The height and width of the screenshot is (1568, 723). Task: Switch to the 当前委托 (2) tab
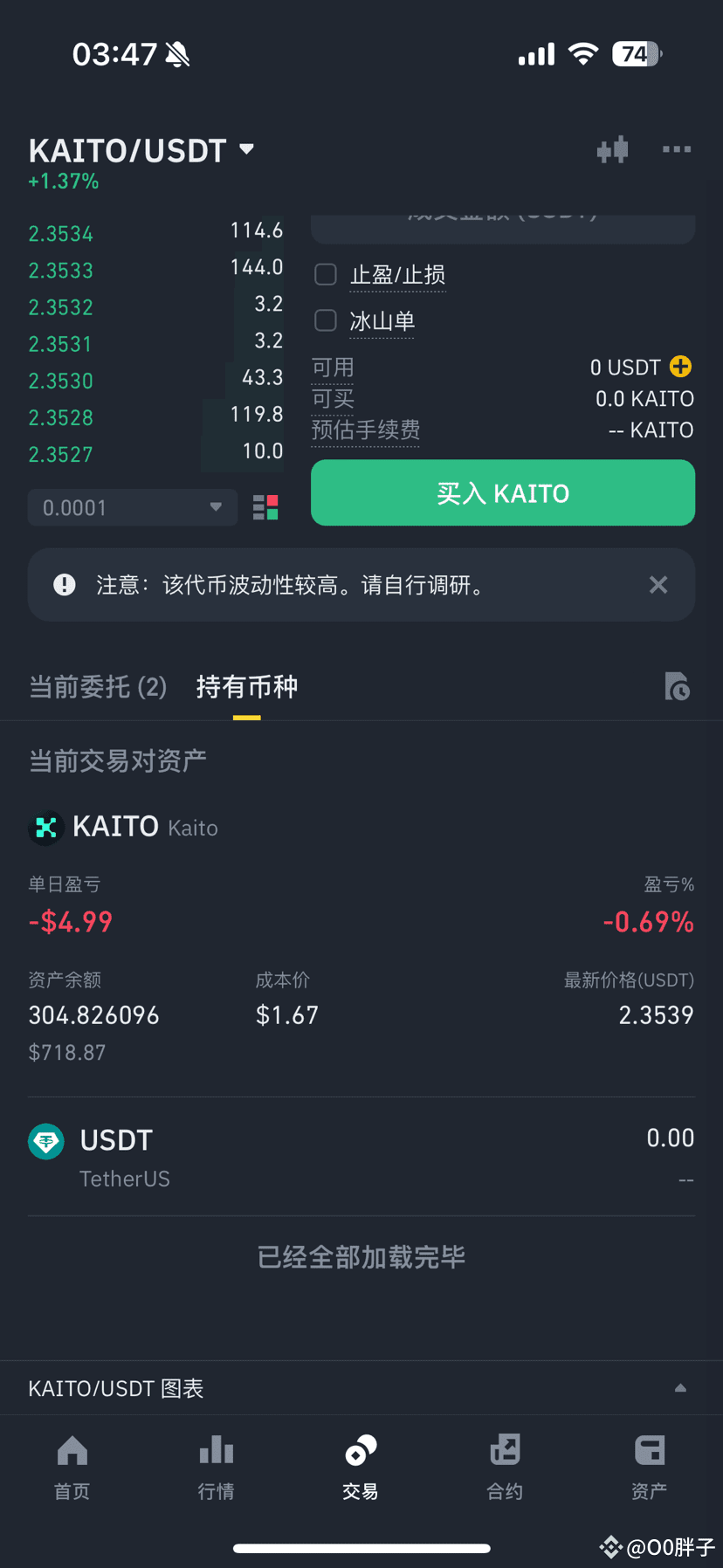pyautogui.click(x=97, y=687)
